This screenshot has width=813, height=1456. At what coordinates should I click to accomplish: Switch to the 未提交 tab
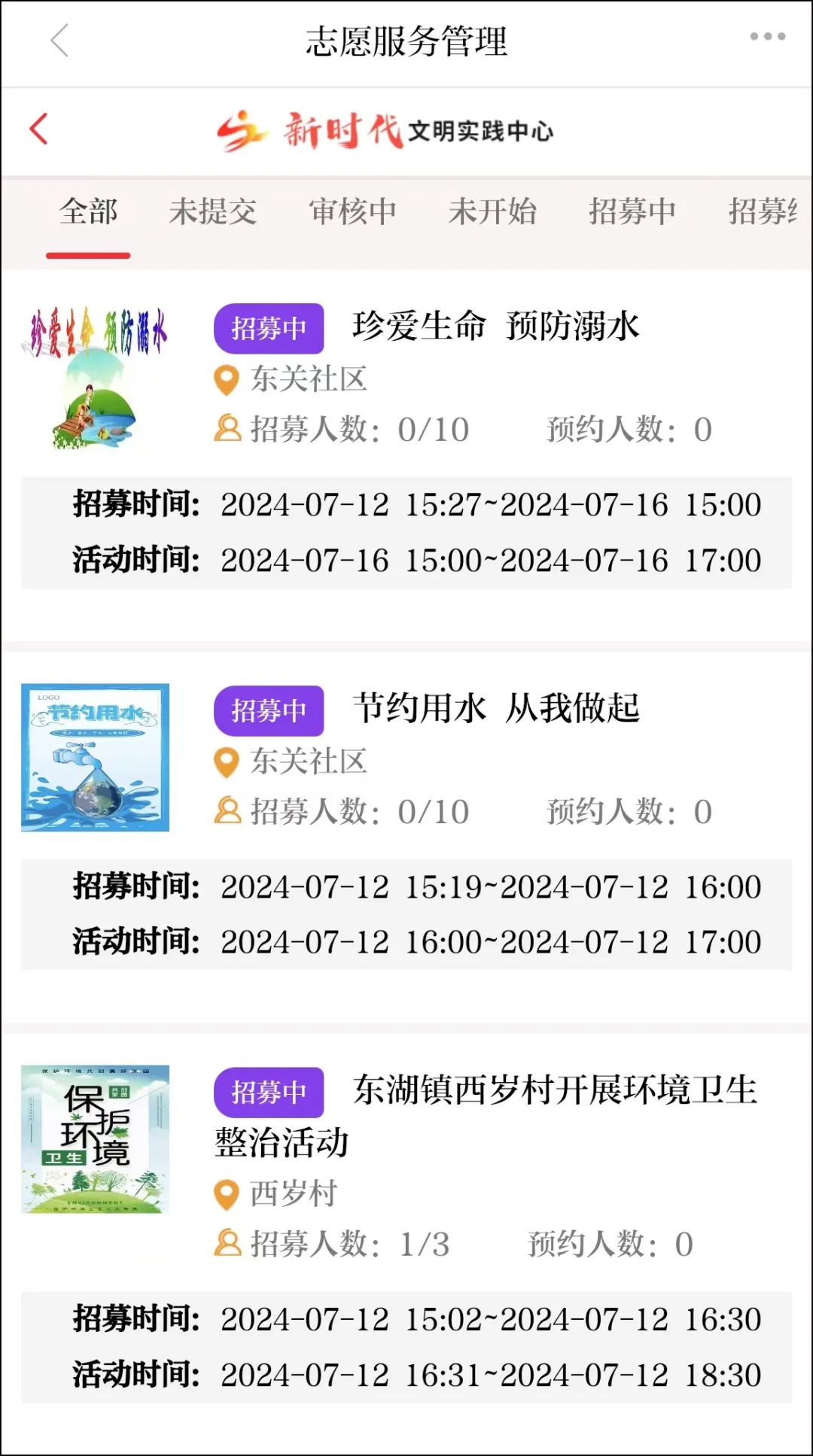(x=213, y=211)
